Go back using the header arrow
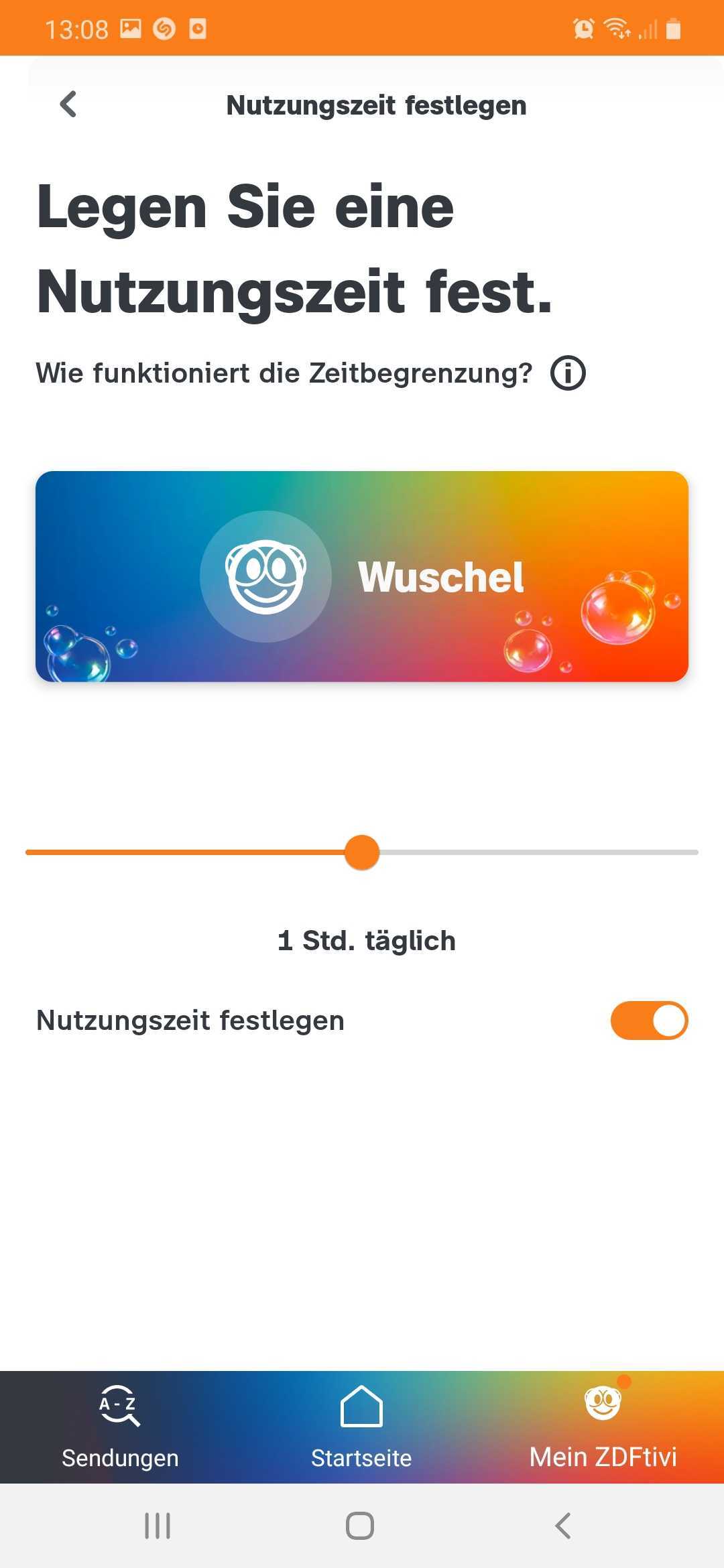This screenshot has width=724, height=1568. pos(68,105)
